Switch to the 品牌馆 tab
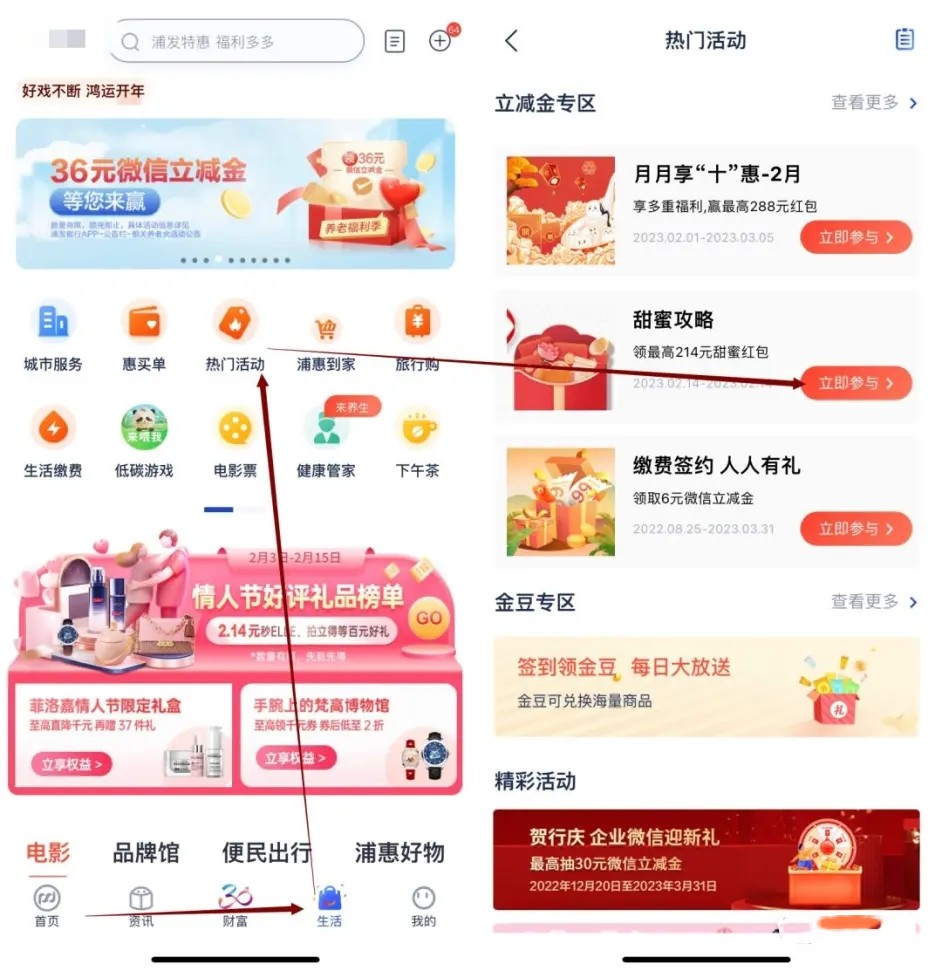 click(146, 853)
